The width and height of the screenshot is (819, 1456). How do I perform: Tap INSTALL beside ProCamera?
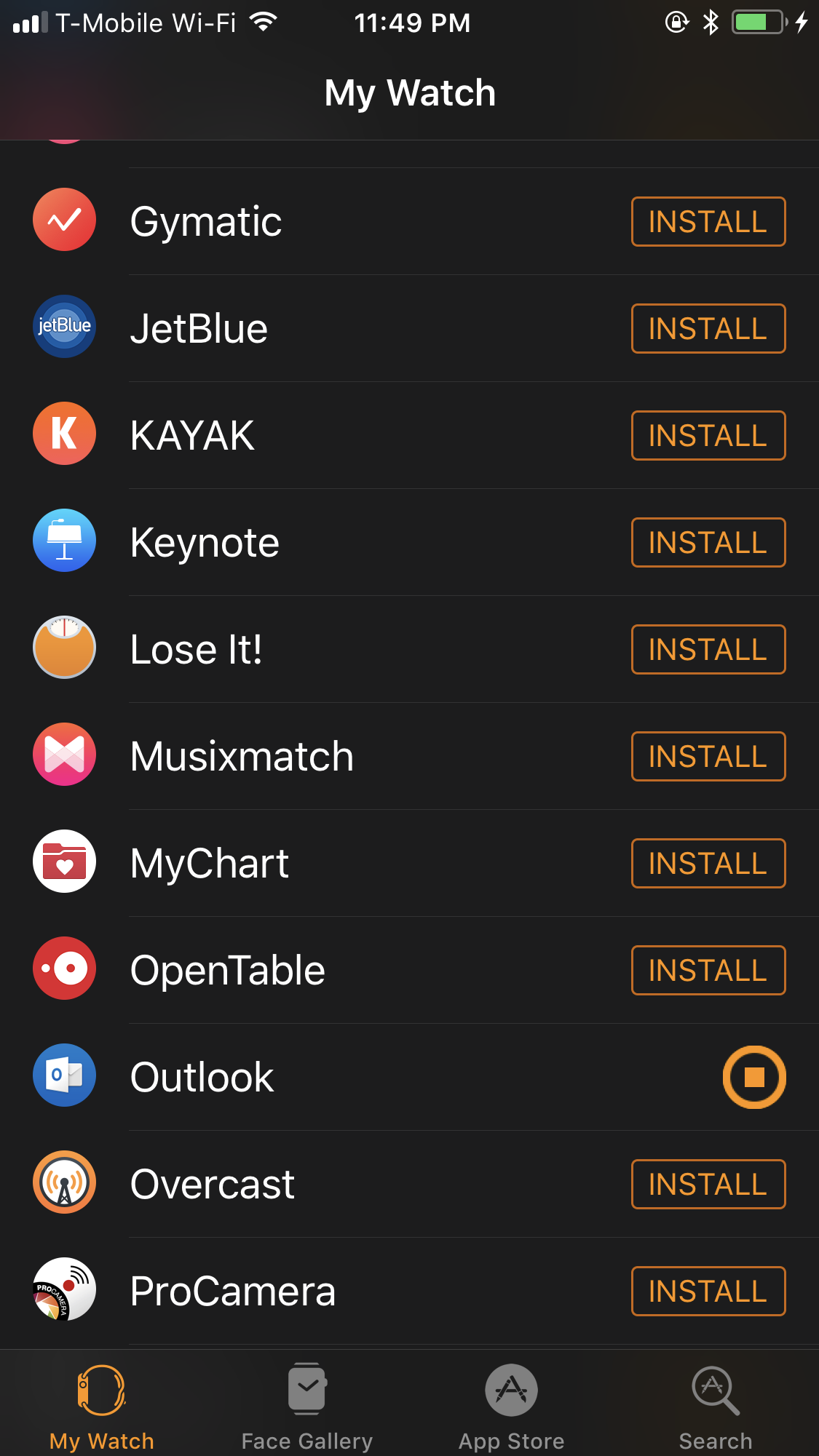[x=708, y=1292]
